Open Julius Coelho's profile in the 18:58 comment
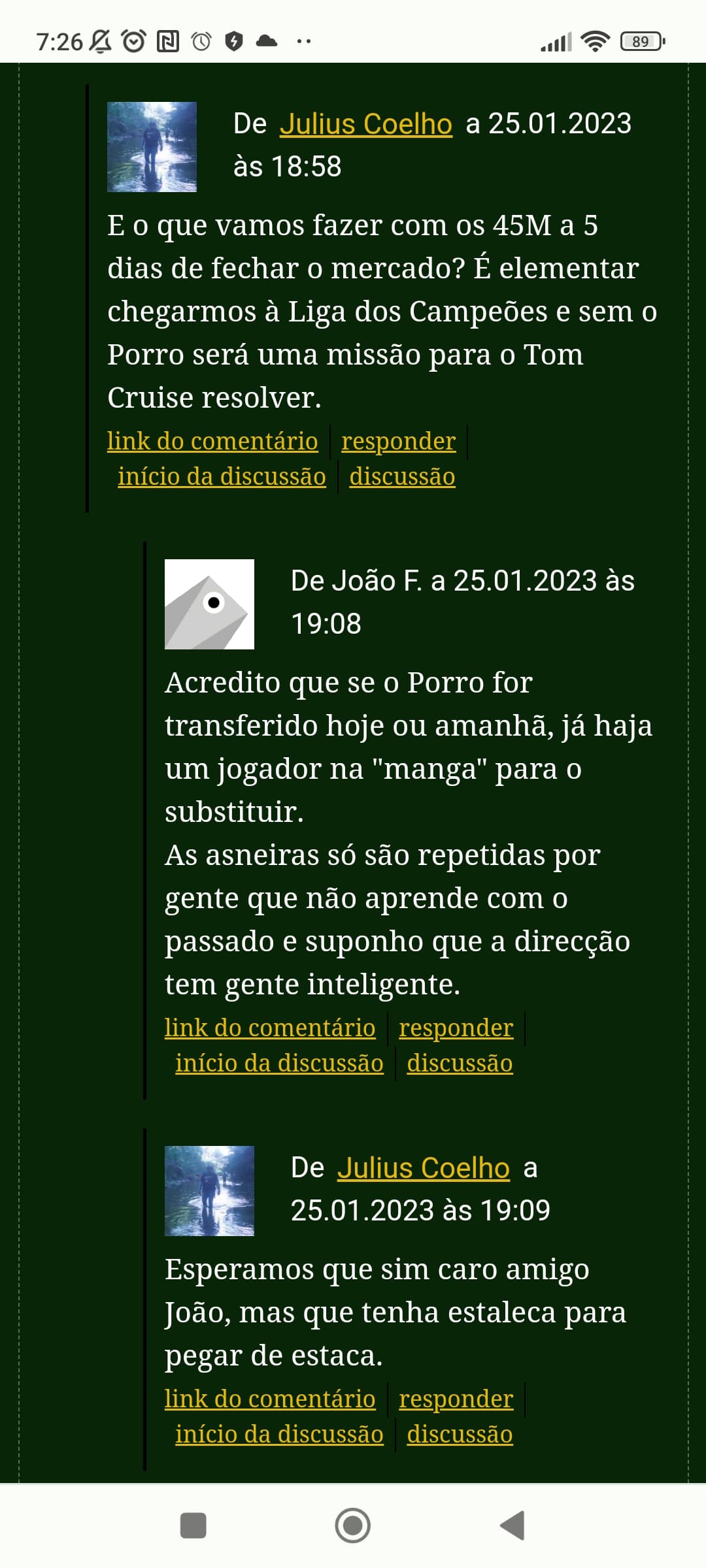This screenshot has width=706, height=1568. (366, 124)
